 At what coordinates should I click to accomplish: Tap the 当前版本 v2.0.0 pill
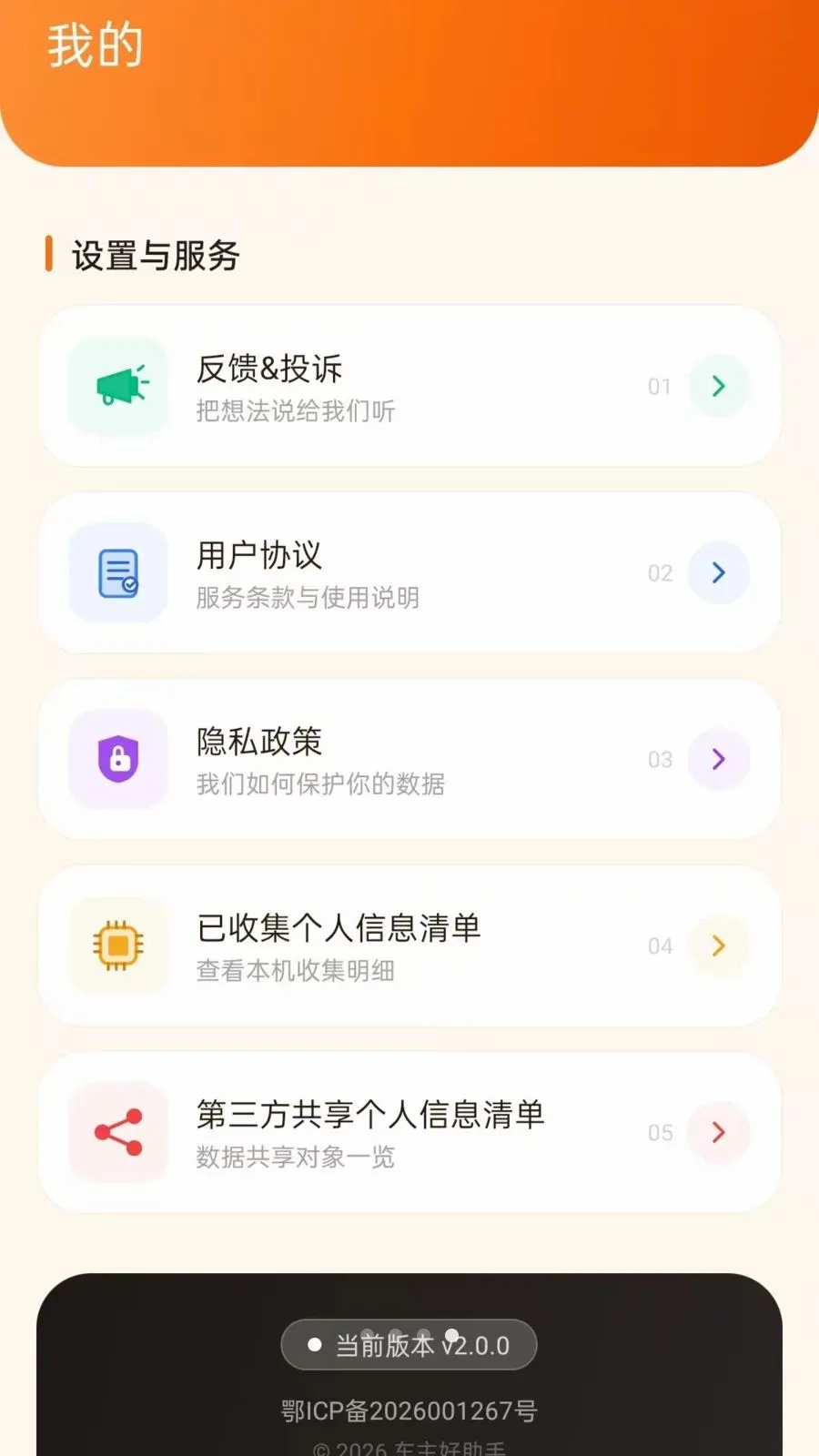coord(409,1344)
